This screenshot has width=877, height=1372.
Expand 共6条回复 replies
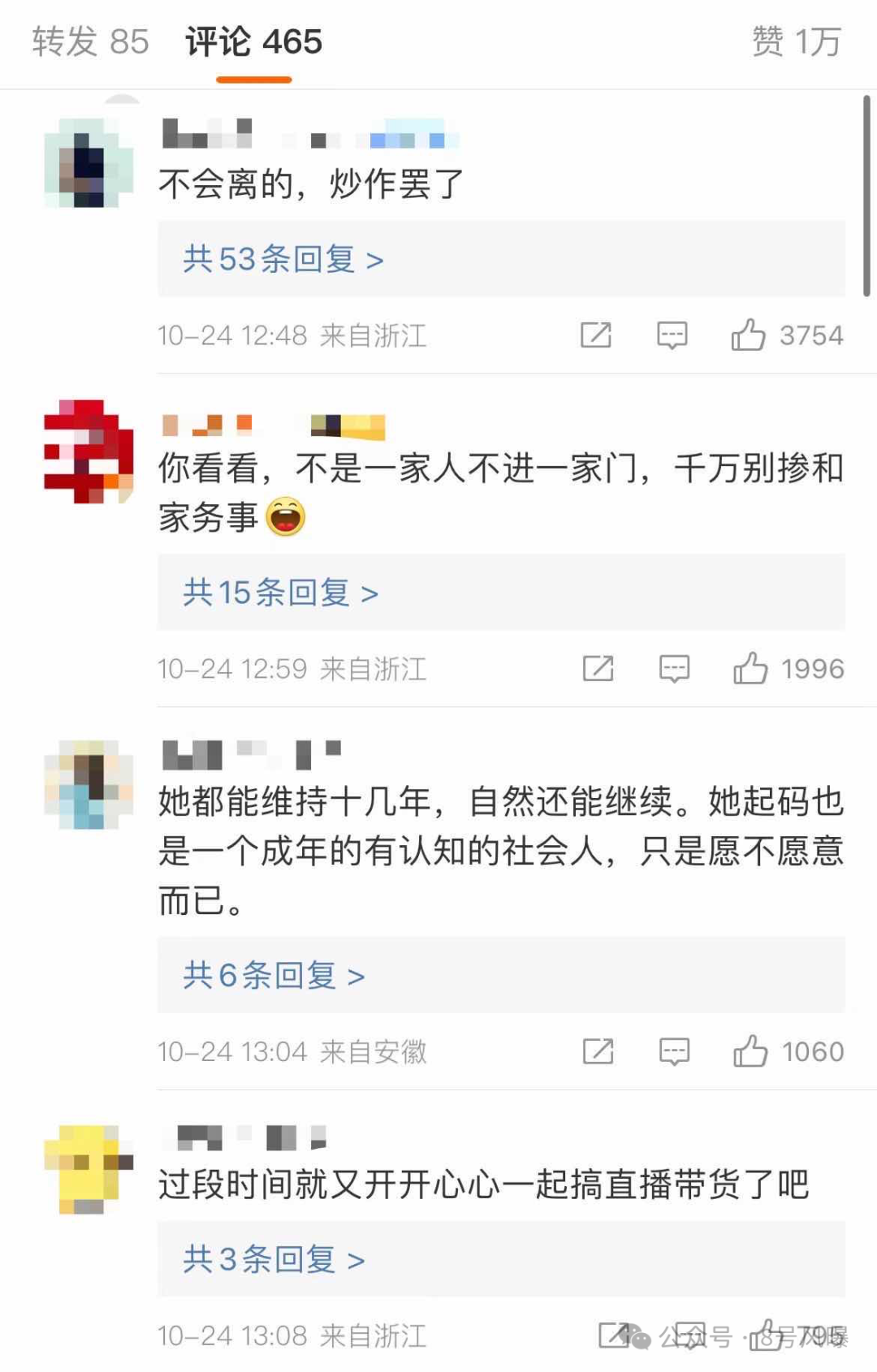coord(274,976)
